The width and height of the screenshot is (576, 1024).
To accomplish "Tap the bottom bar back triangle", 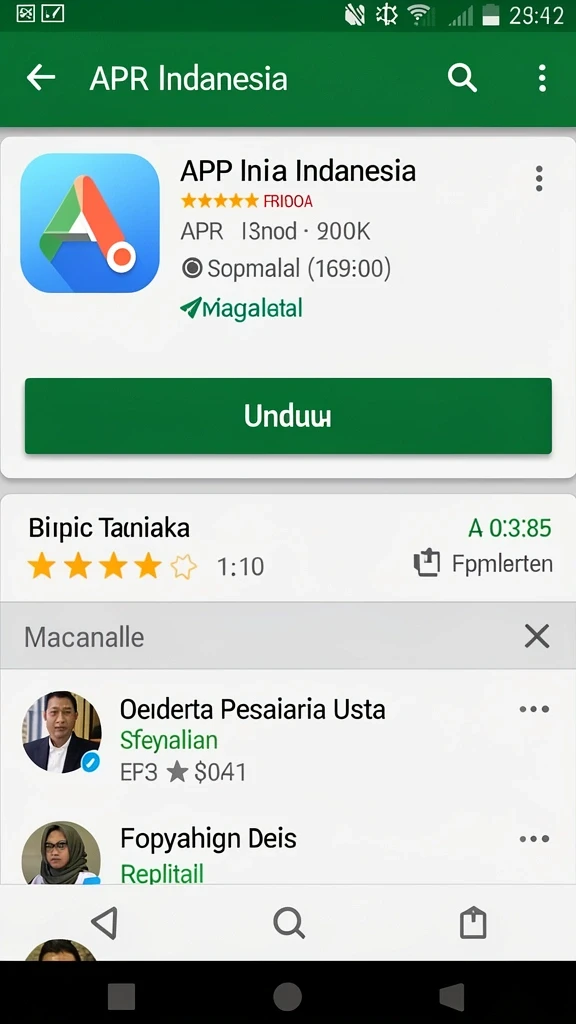I will 104,923.
